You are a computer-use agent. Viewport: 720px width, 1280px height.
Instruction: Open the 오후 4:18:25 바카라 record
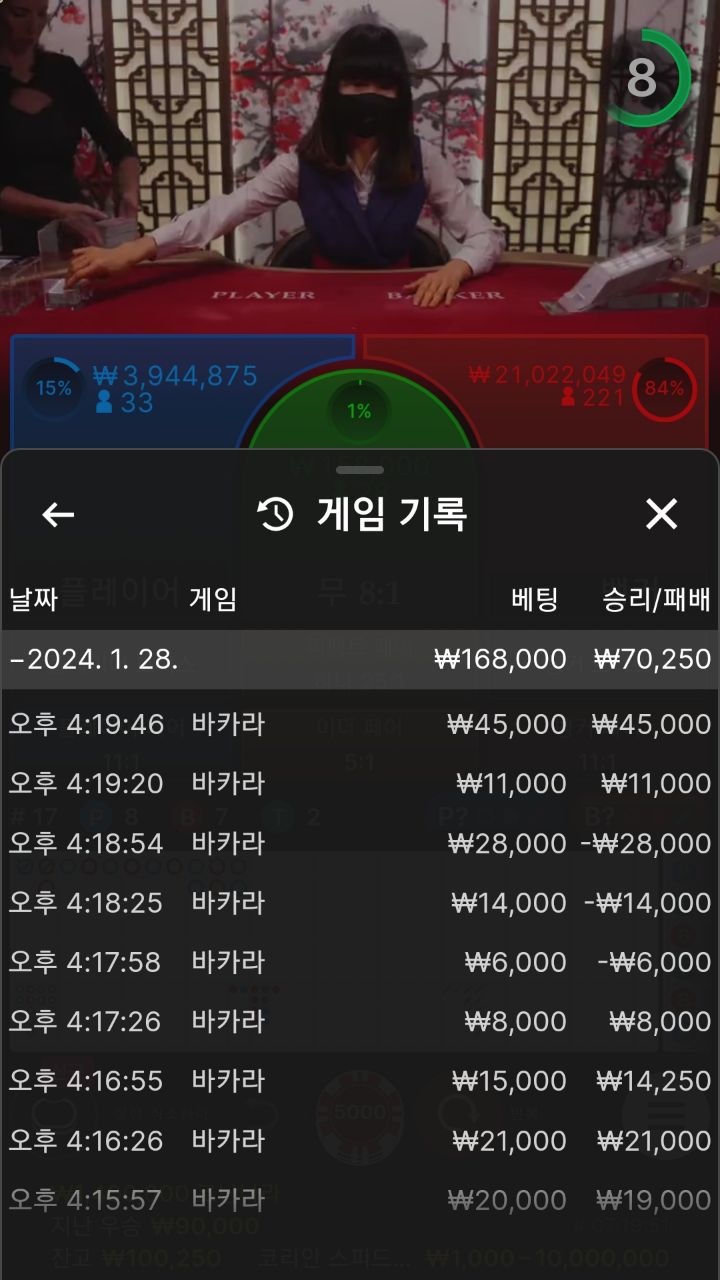pos(360,902)
